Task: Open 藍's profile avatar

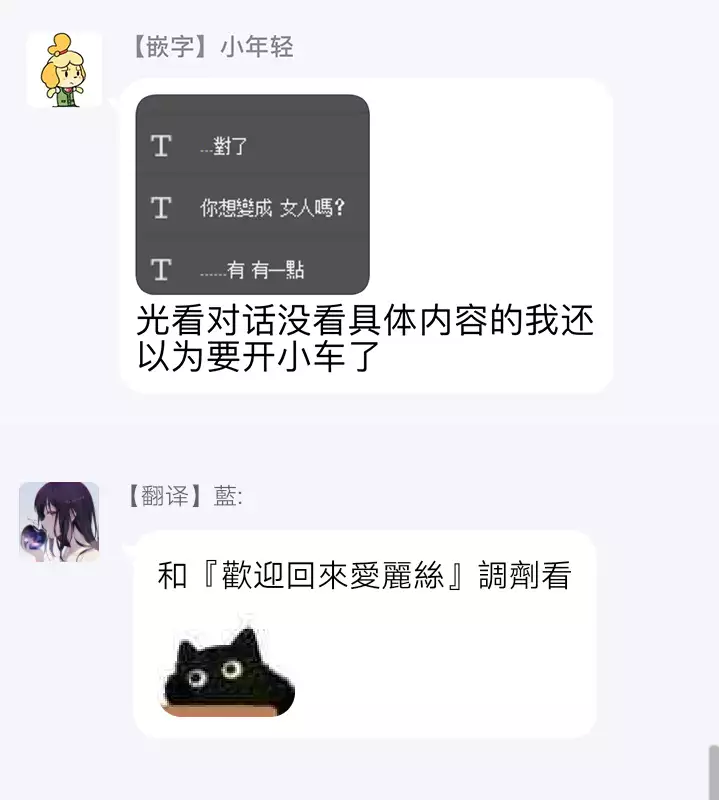Action: click(x=59, y=521)
